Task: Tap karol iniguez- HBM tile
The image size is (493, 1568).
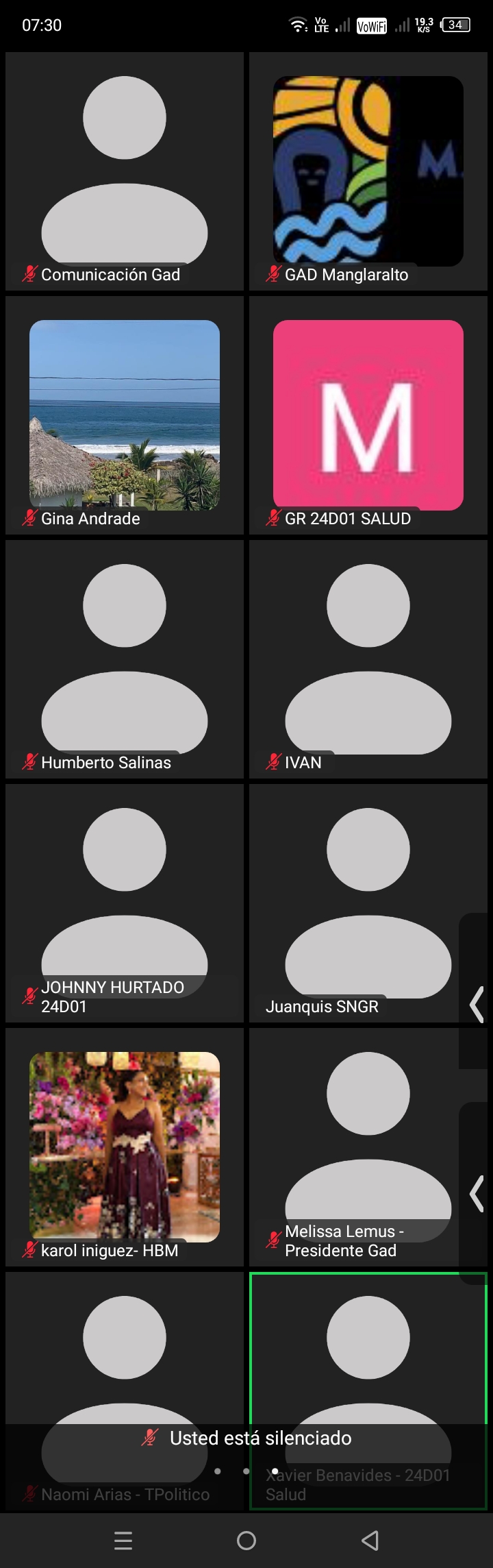Action: (125, 1147)
